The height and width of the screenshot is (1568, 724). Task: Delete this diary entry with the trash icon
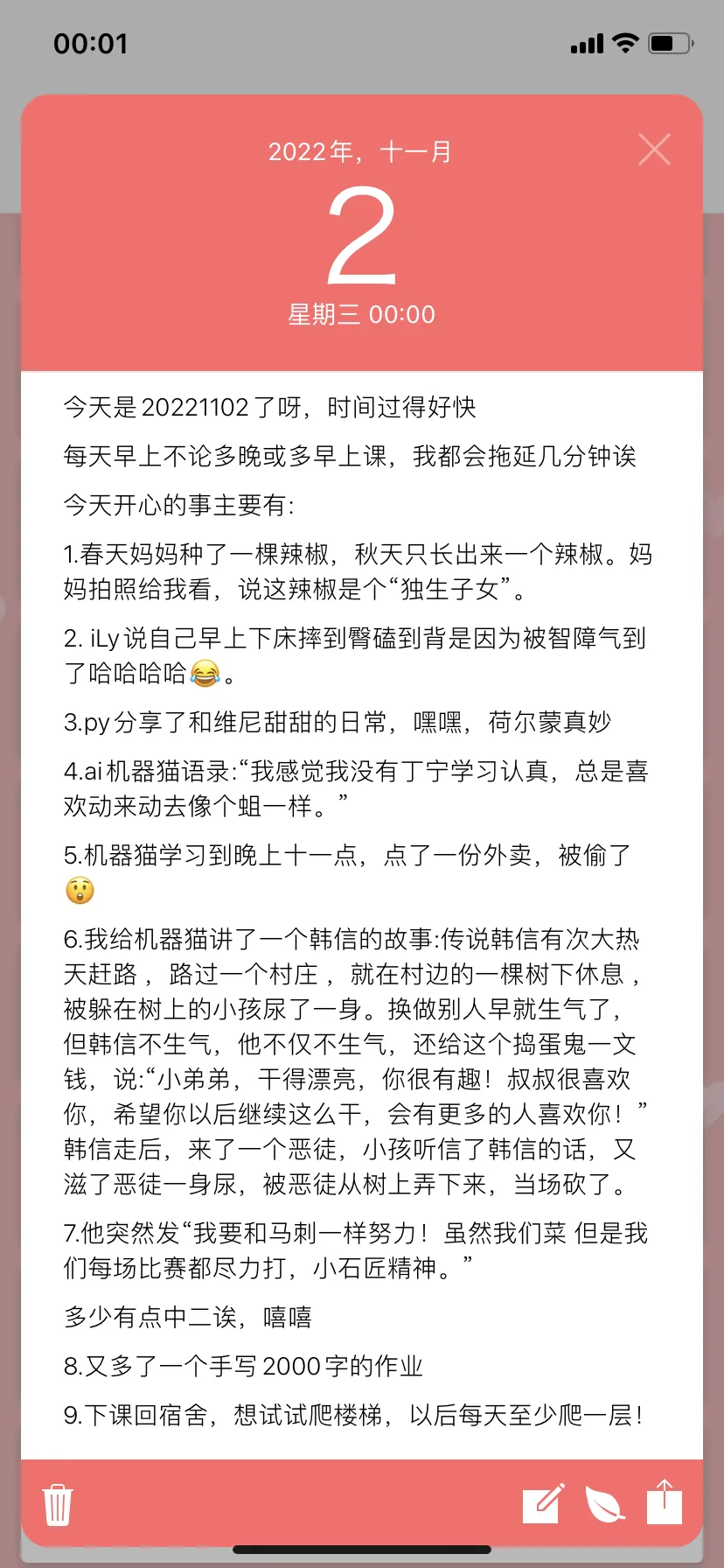(58, 1505)
